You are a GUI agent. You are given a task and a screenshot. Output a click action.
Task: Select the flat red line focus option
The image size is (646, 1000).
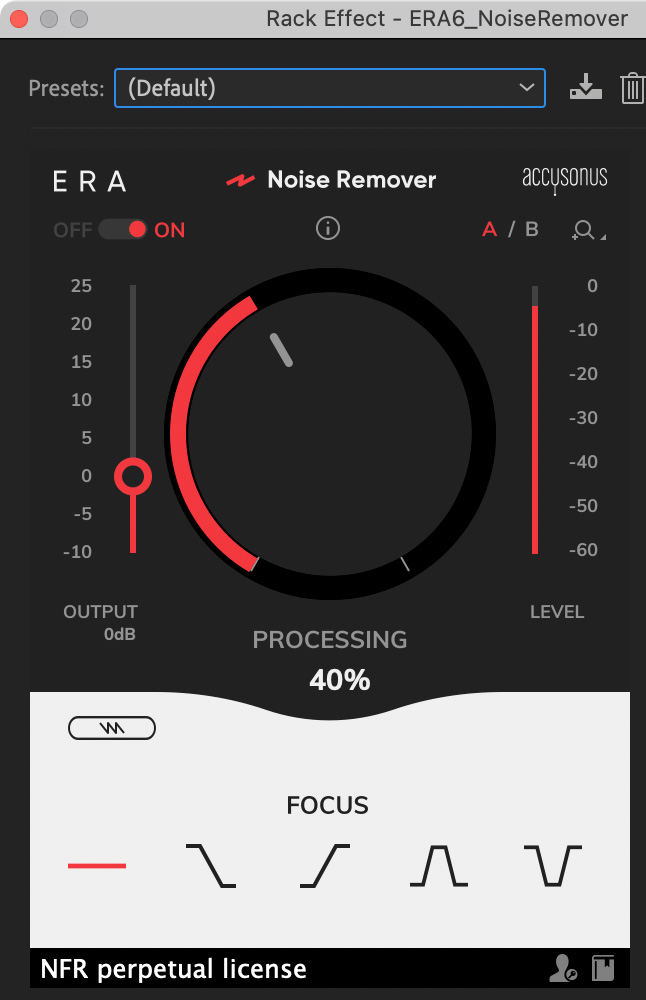[97, 865]
